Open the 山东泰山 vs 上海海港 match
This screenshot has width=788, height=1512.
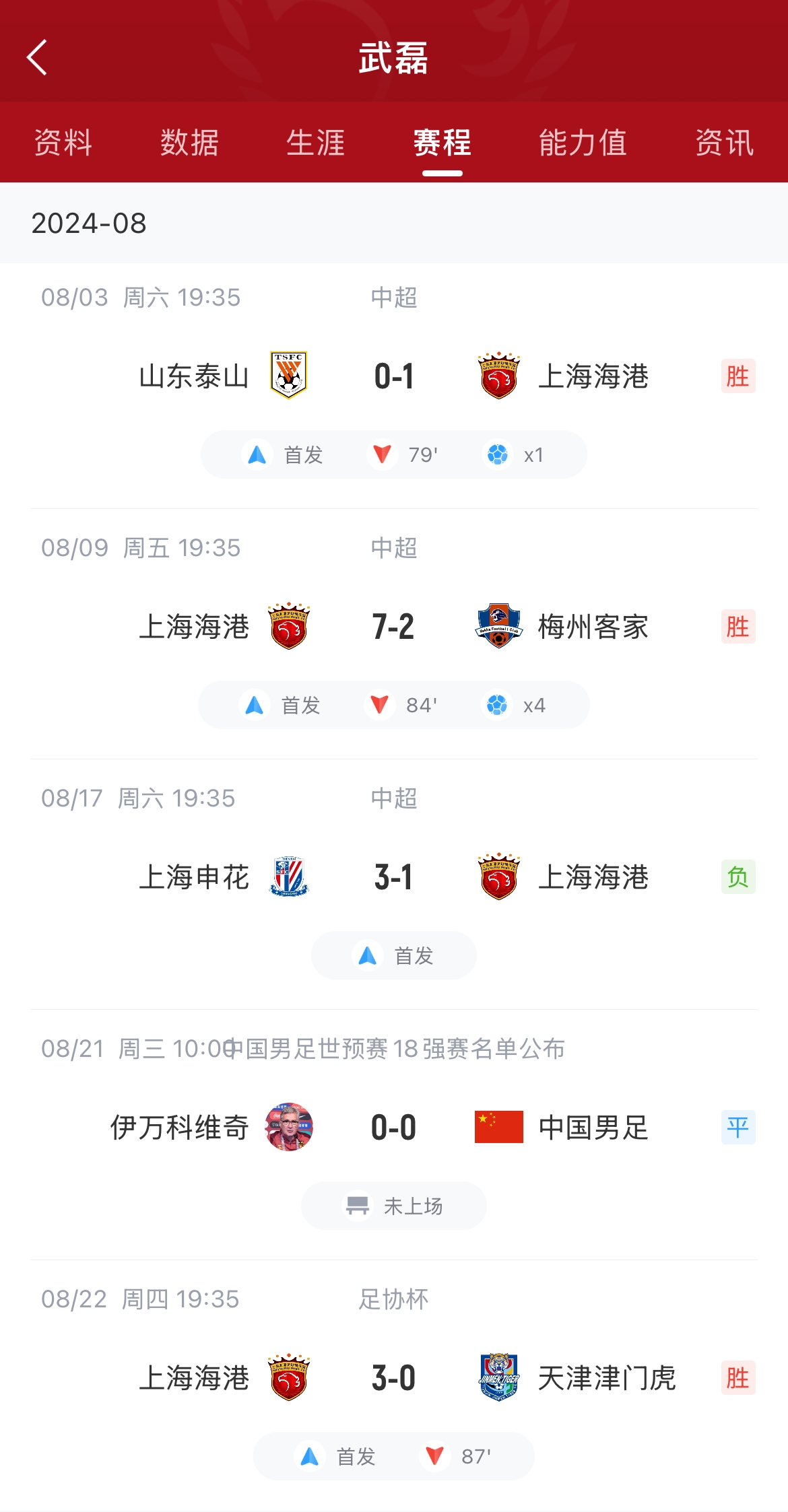[x=394, y=376]
